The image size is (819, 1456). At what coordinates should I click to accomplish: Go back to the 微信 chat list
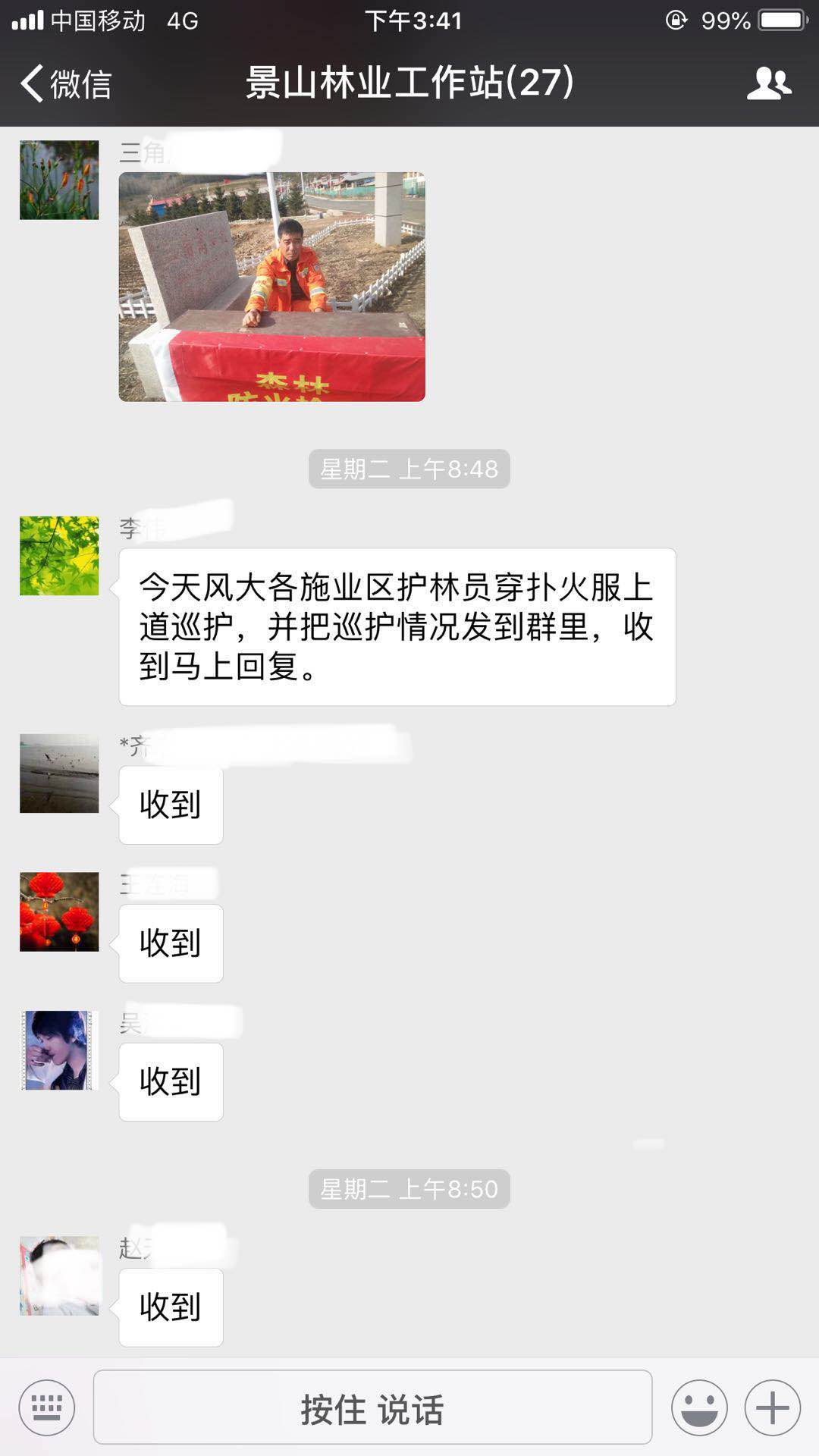[x=67, y=83]
